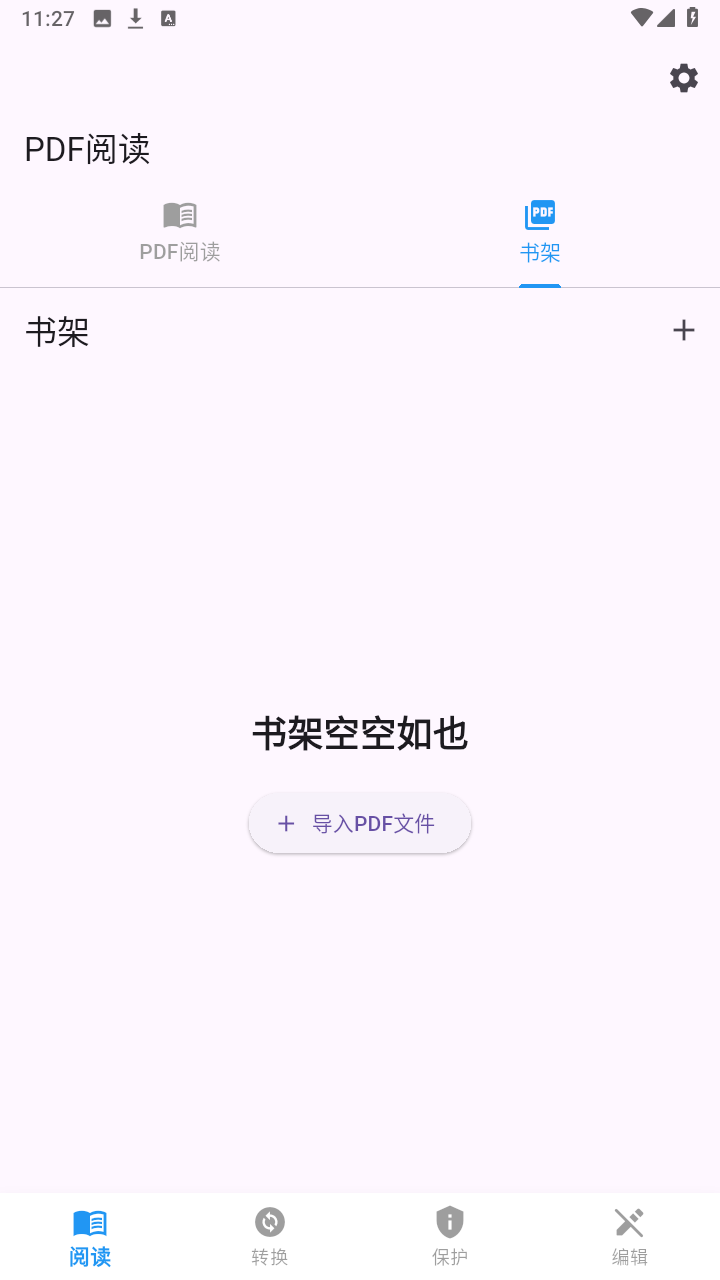This screenshot has width=720, height=1280.
Task: Click the battery indicator in the status bar
Action: point(695,17)
